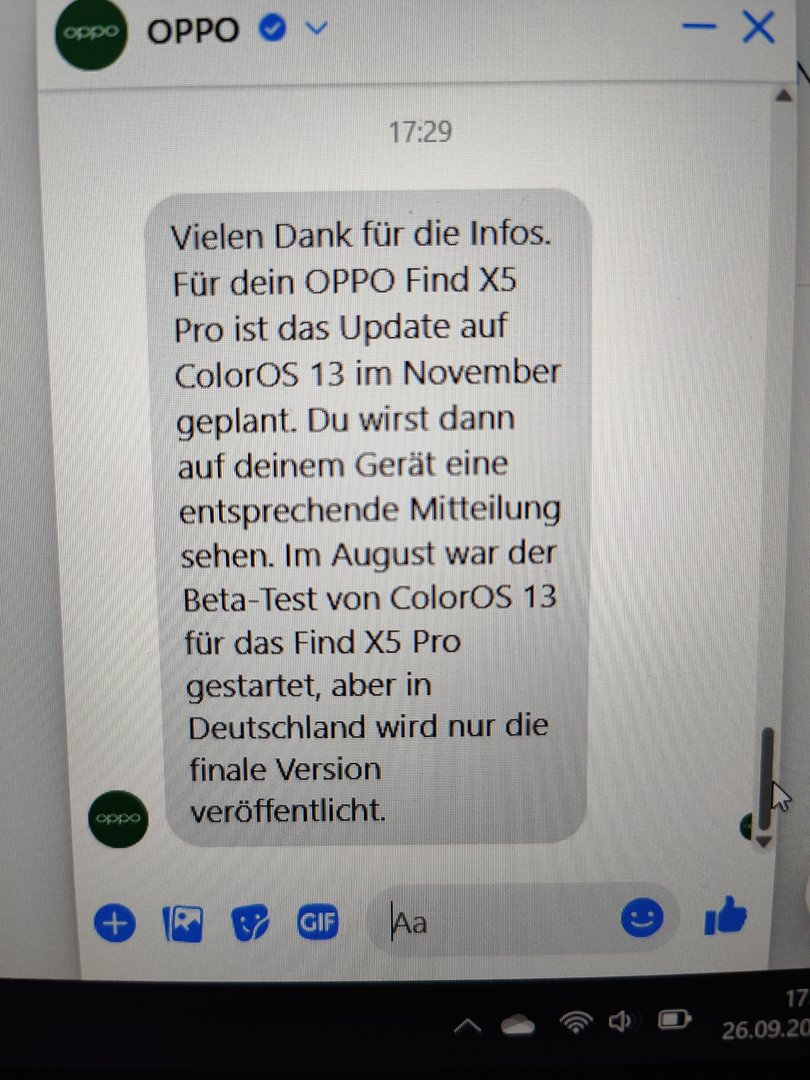The height and width of the screenshot is (1080, 810).
Task: Attach a photo to the message
Action: point(182,923)
